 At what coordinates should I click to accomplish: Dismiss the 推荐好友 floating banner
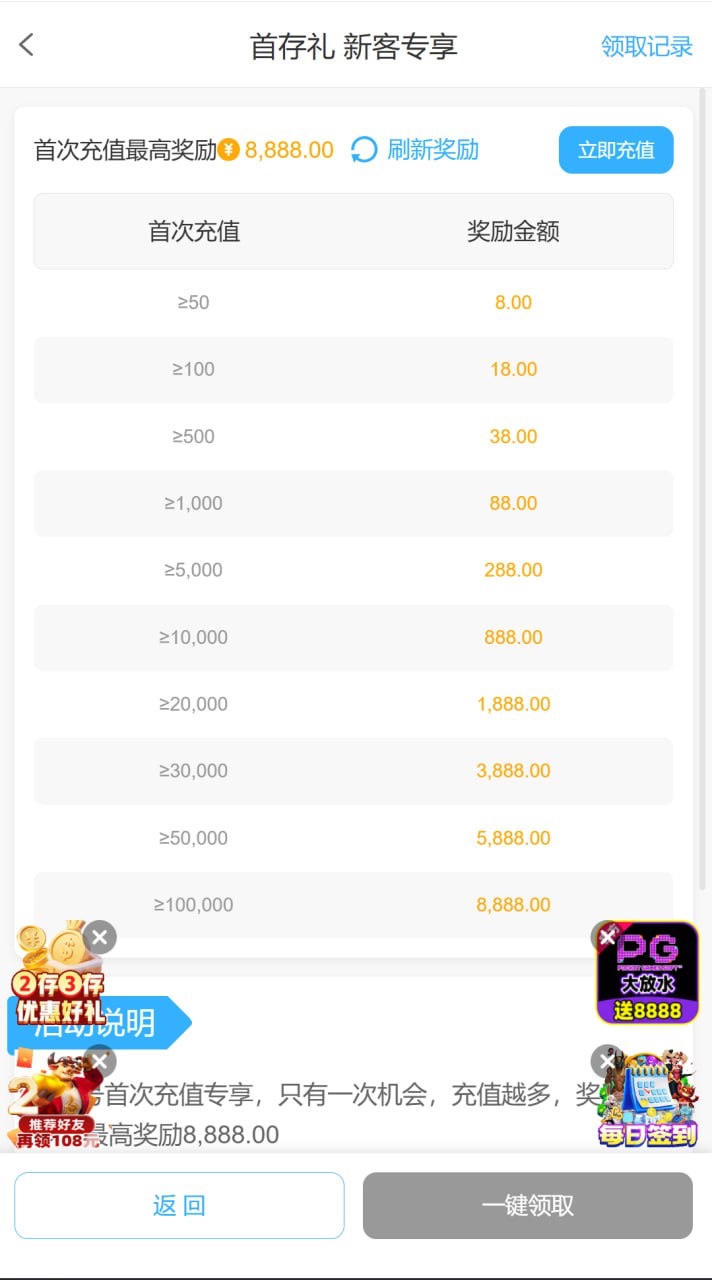[x=100, y=1061]
